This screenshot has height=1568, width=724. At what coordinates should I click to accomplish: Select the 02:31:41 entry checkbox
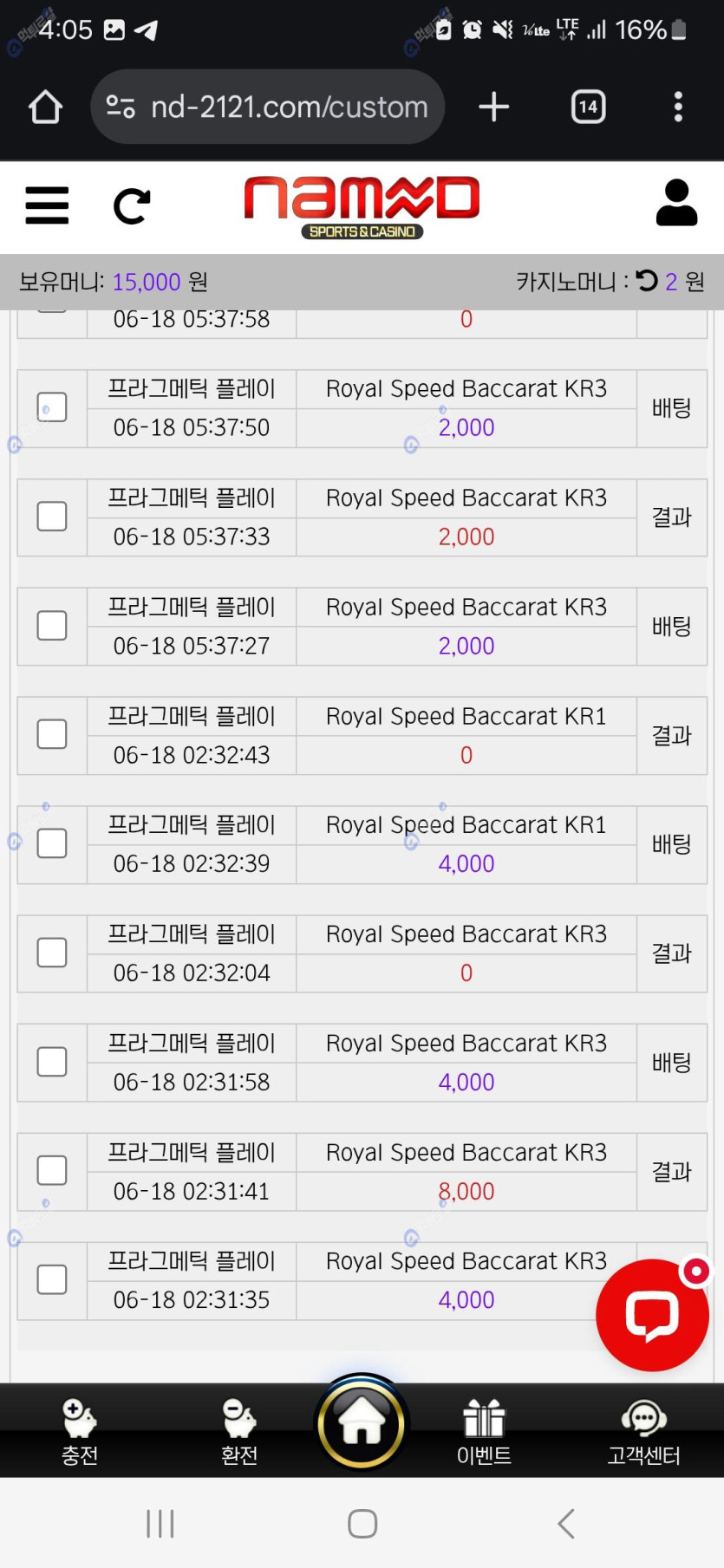tap(52, 1170)
